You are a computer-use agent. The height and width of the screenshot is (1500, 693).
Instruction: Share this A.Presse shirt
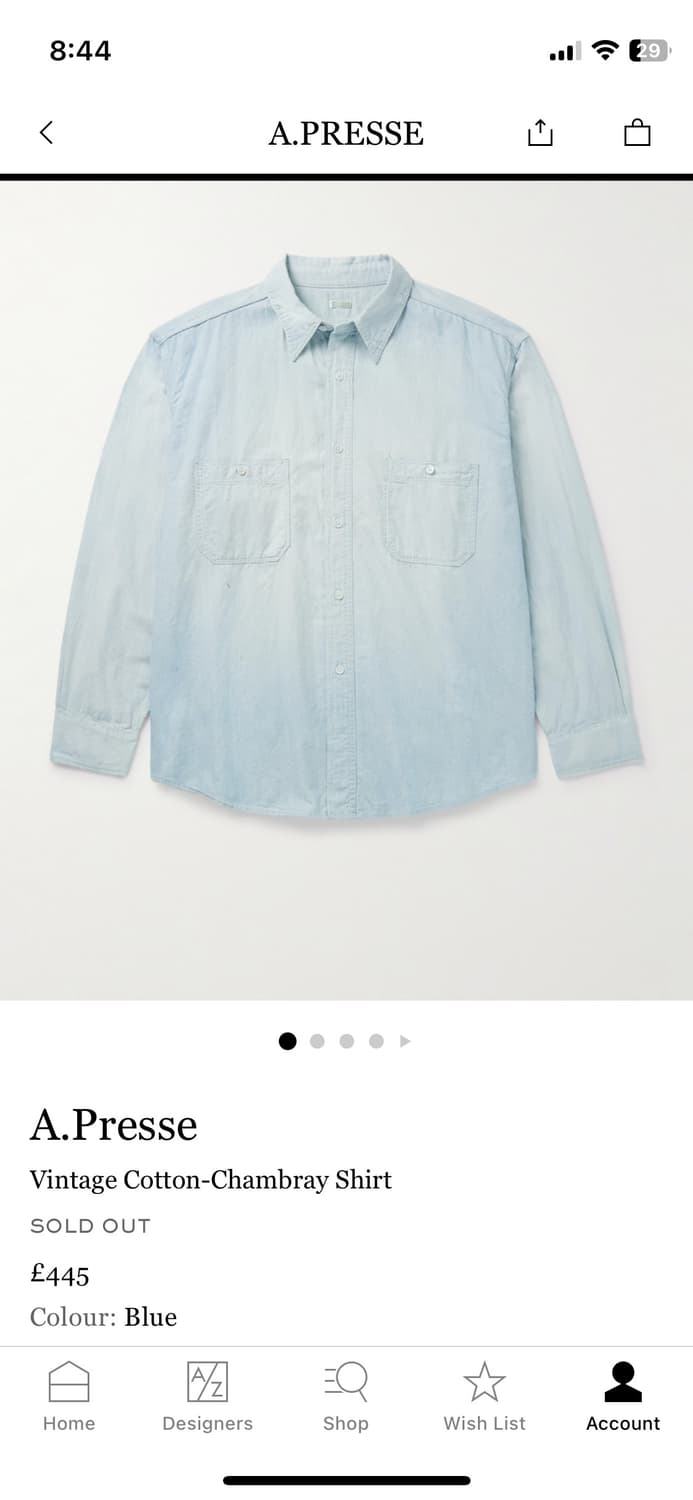540,133
